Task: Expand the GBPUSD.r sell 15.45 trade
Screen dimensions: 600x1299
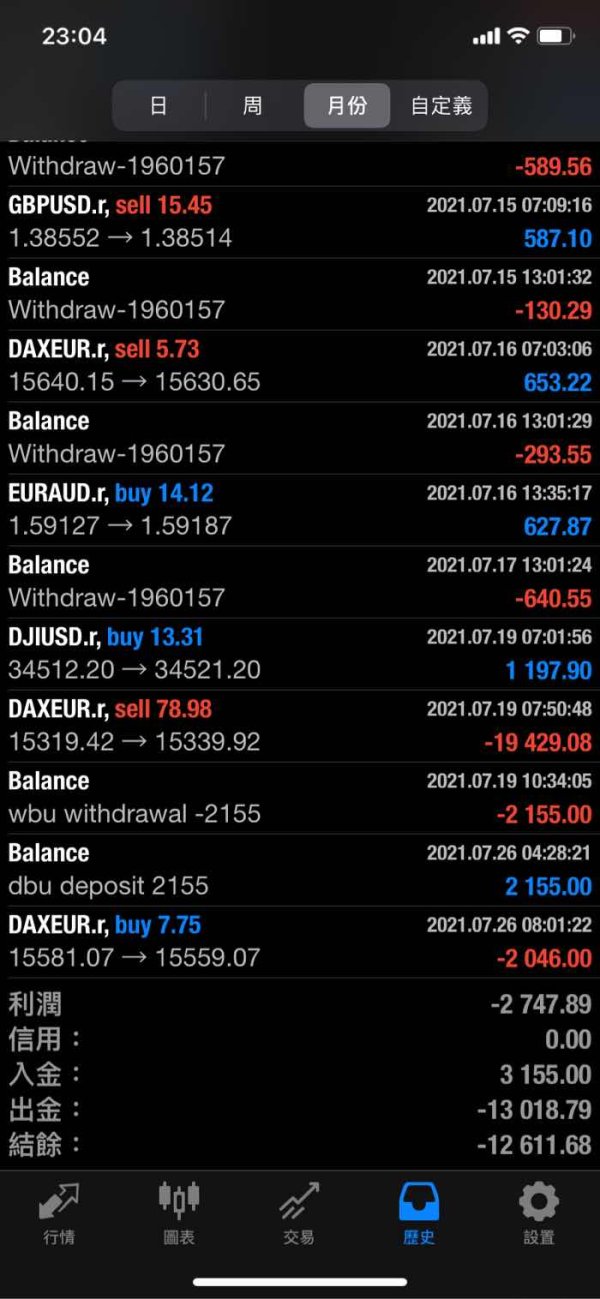Action: pos(300,222)
